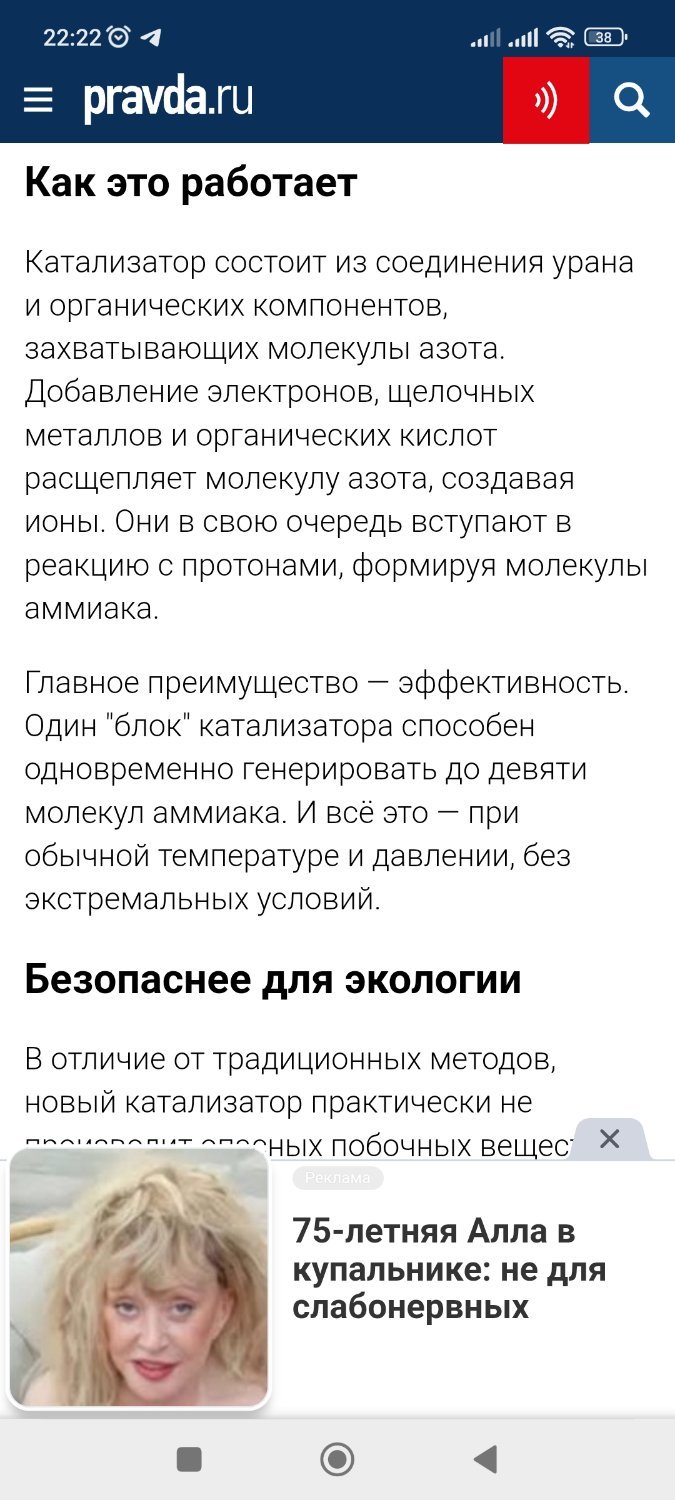The width and height of the screenshot is (675, 1500).
Task: Dismiss the bottom ad banner
Action: (610, 1138)
